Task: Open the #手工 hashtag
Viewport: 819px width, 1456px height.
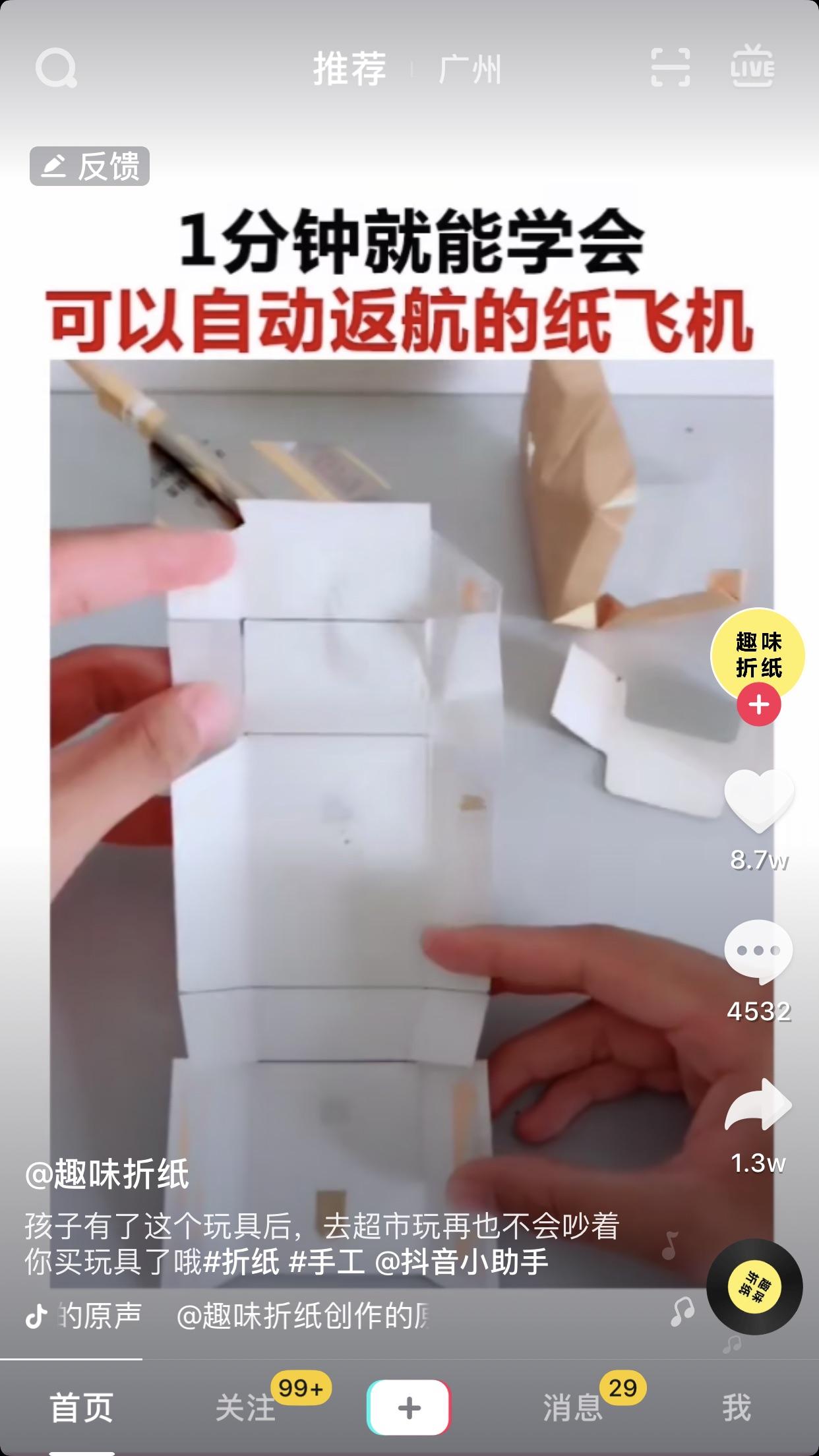Action: click(x=327, y=1262)
